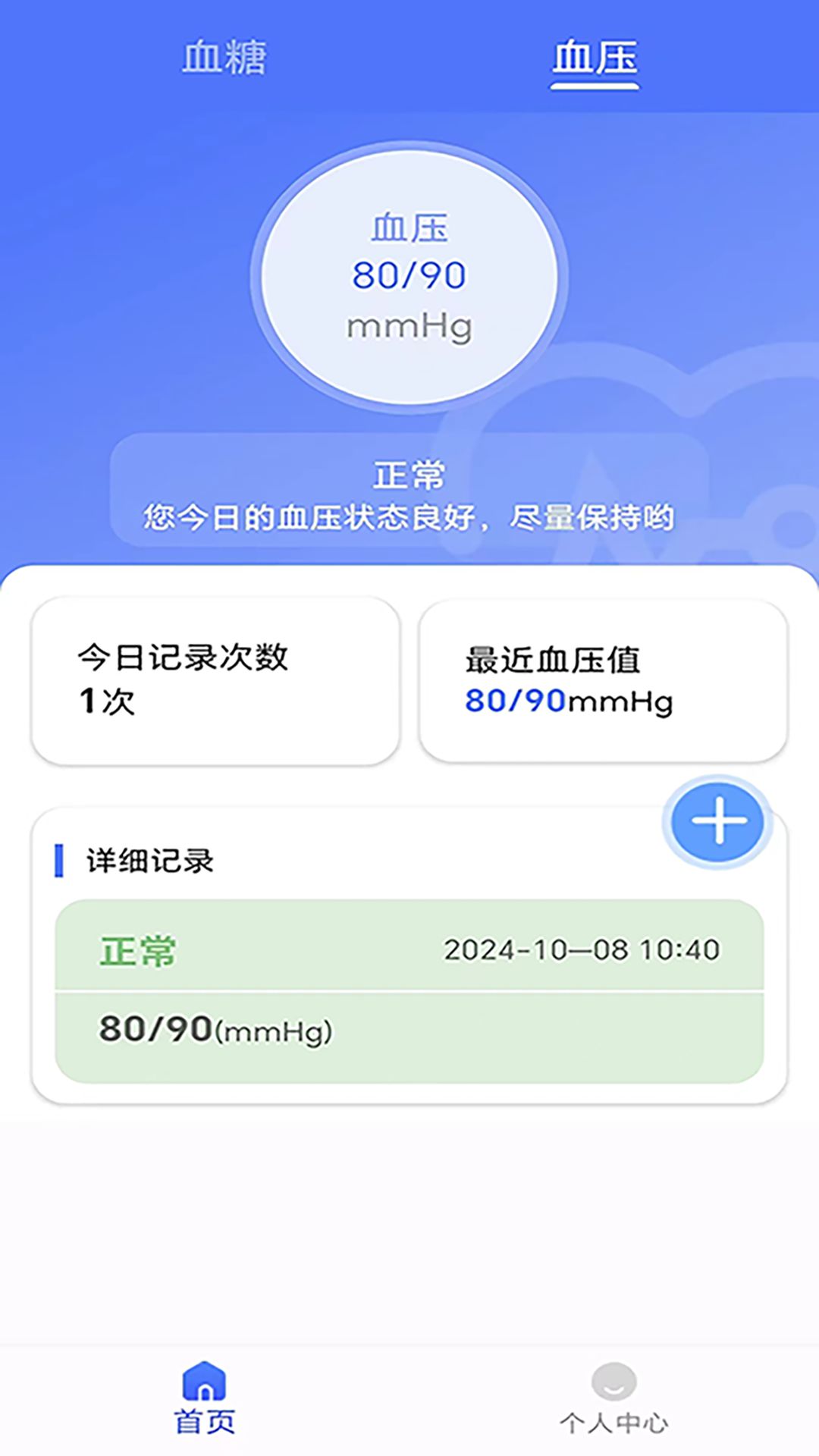Add a new blood pressure record
This screenshot has width=819, height=1456.
(717, 821)
